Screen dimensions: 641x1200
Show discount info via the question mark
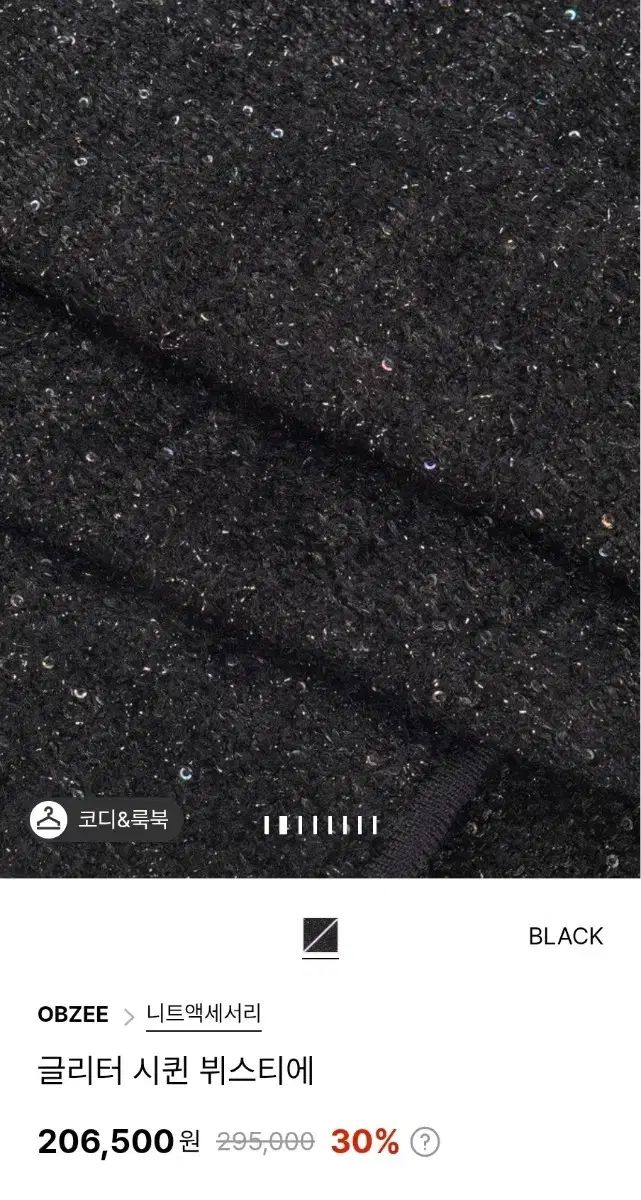coord(426,1142)
